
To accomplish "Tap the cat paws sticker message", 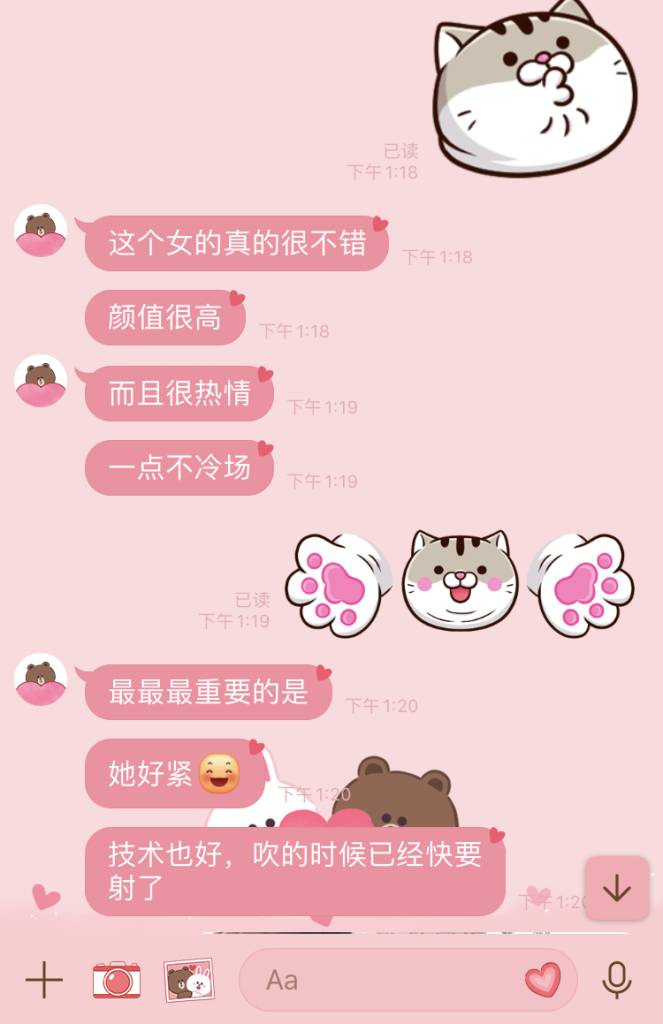I will [x=459, y=582].
